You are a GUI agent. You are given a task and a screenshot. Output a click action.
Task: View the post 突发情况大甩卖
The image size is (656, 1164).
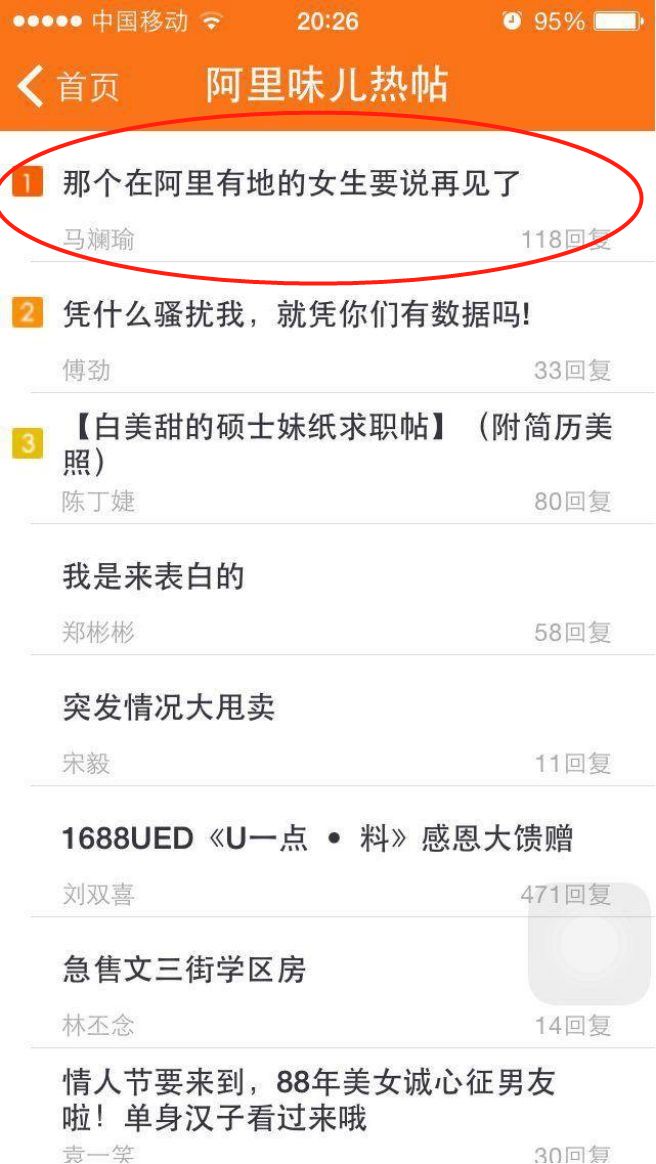[x=169, y=708]
